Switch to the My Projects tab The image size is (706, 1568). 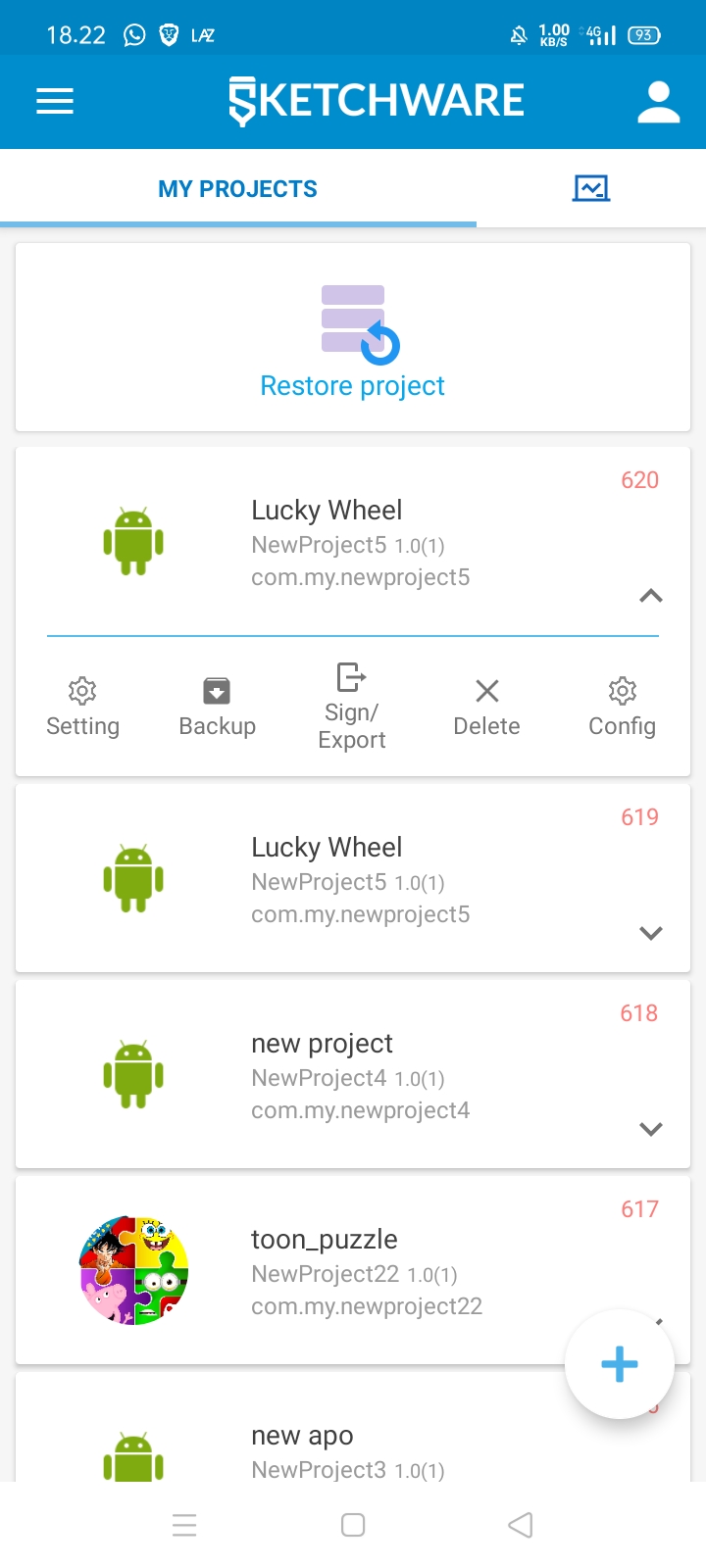click(x=237, y=189)
